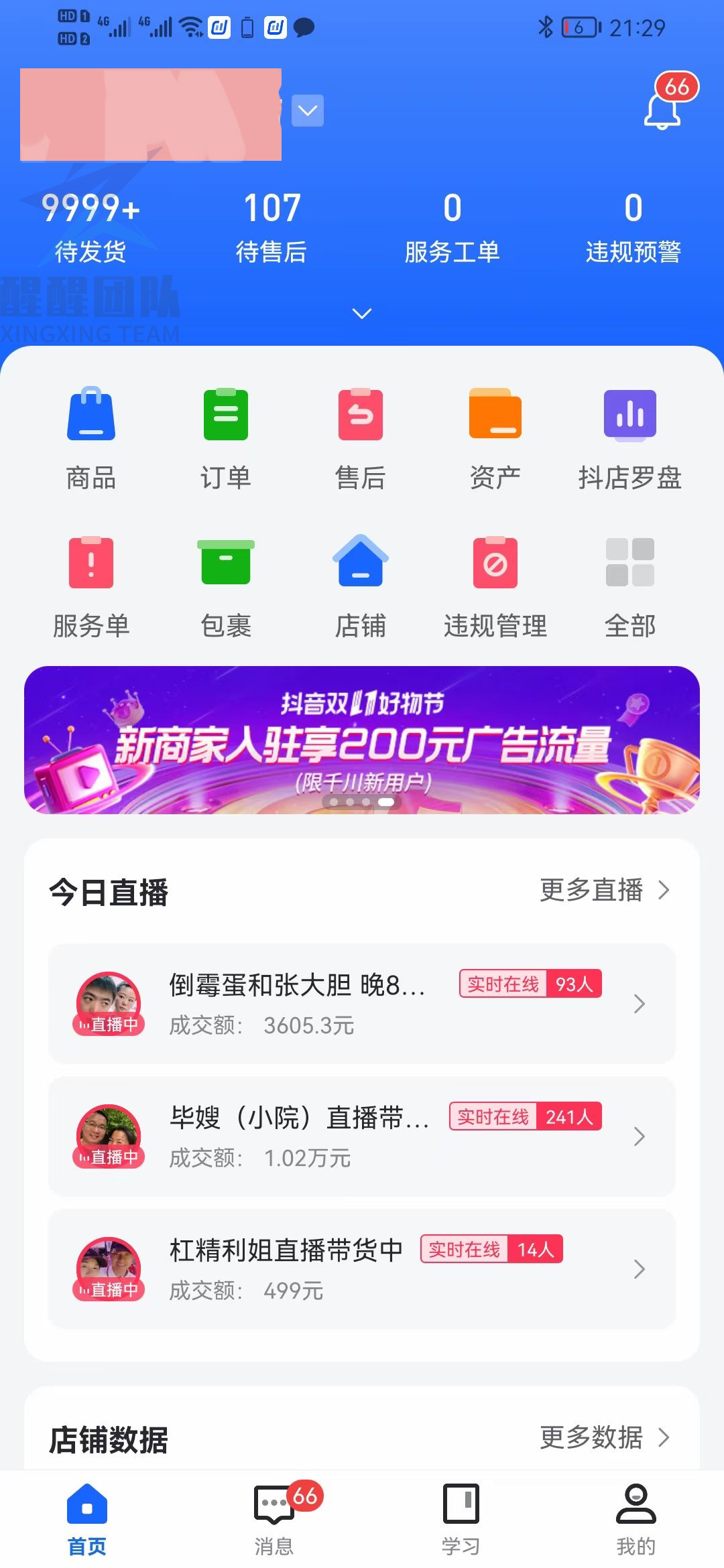
Task: Expand the stats panel chevron below 待售后
Action: pos(361,313)
